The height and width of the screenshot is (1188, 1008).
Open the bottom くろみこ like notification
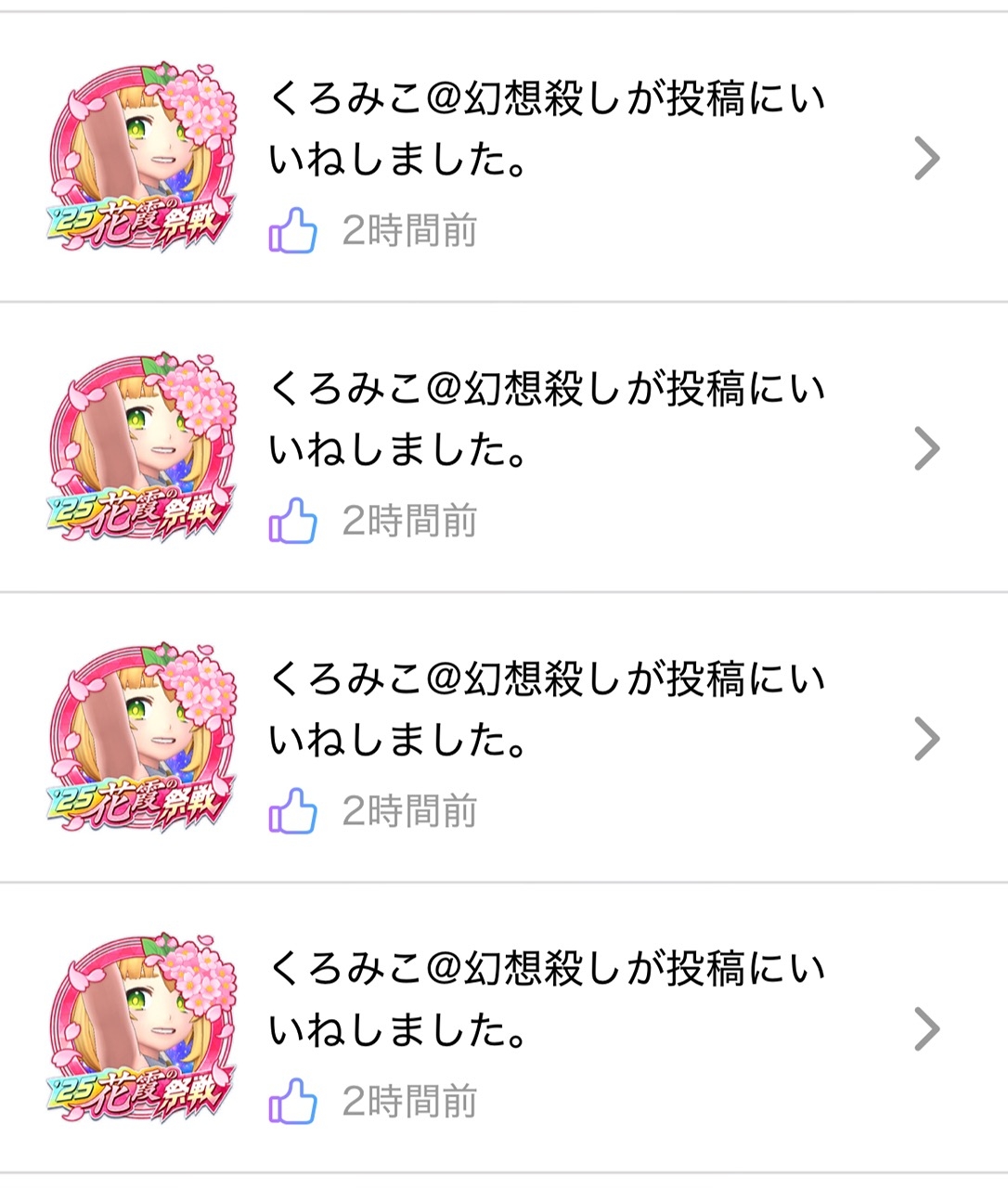[546, 1028]
